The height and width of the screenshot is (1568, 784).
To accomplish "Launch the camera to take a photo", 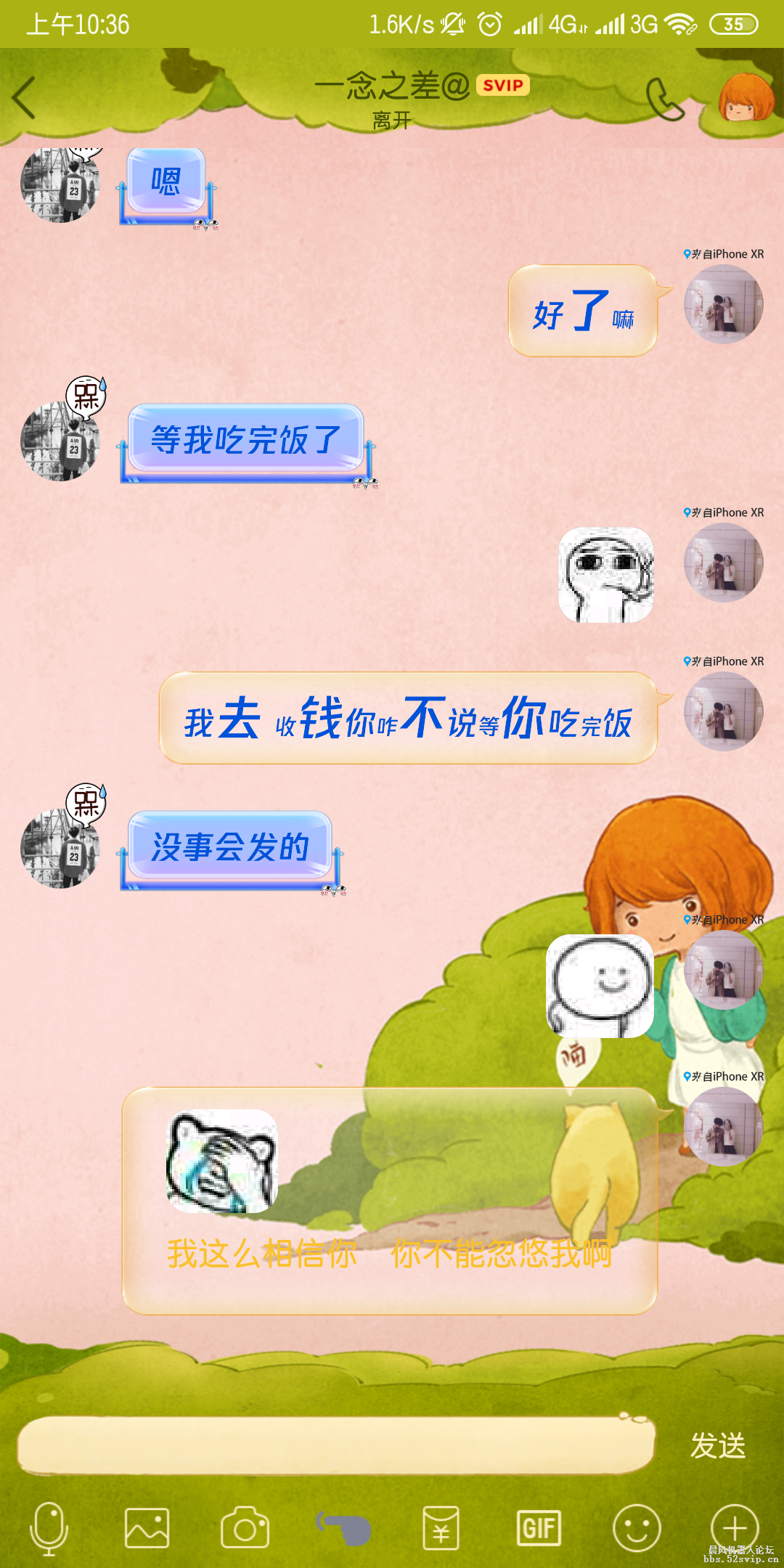I will (245, 1528).
